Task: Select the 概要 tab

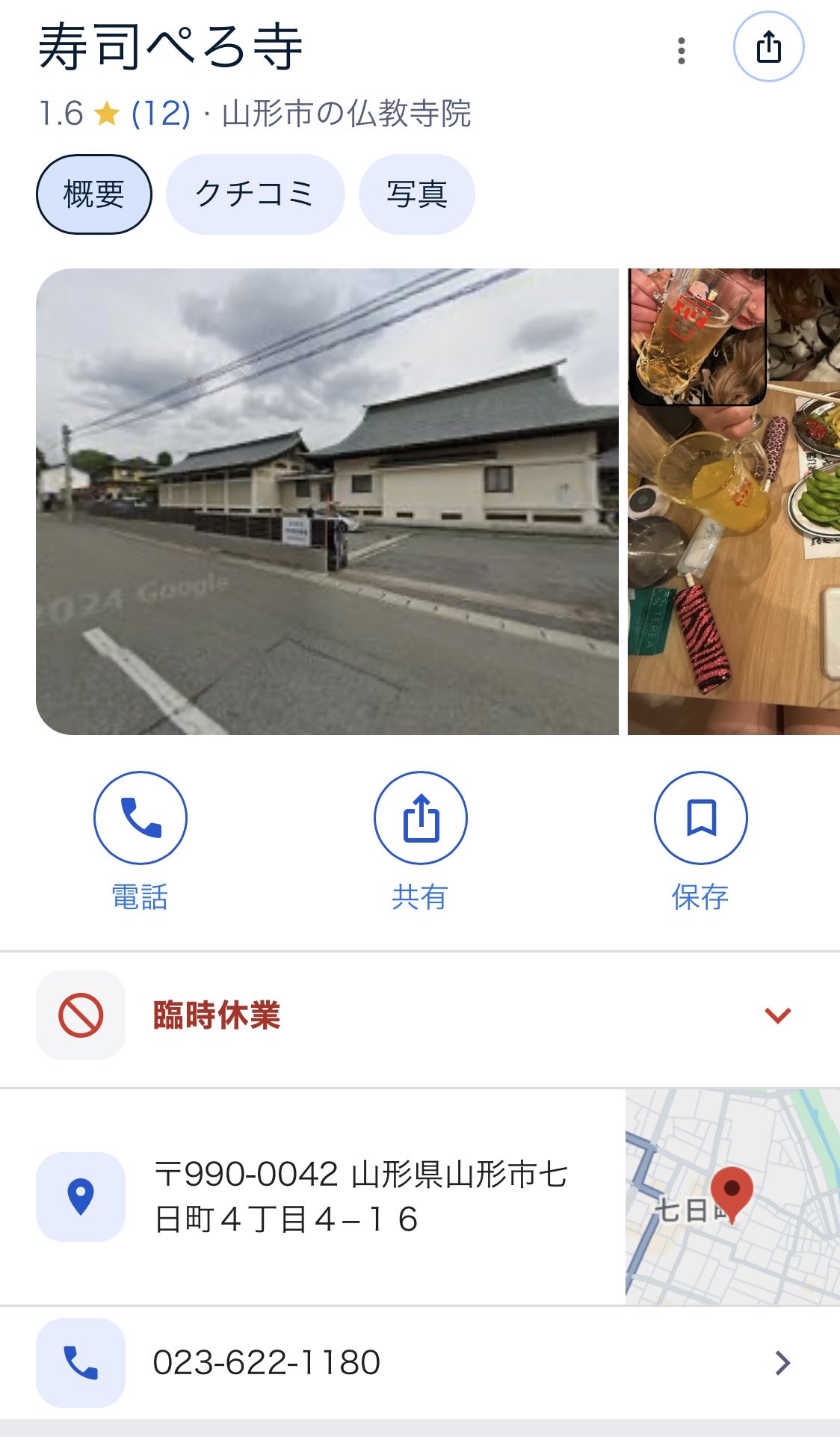Action: [94, 194]
